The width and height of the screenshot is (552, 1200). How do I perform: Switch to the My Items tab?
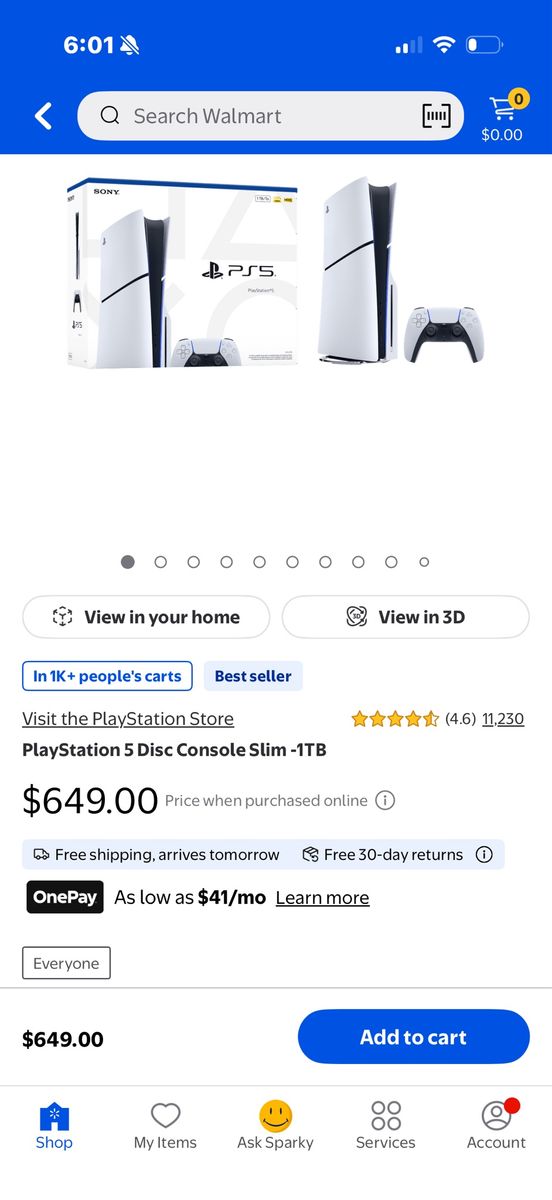point(165,1126)
